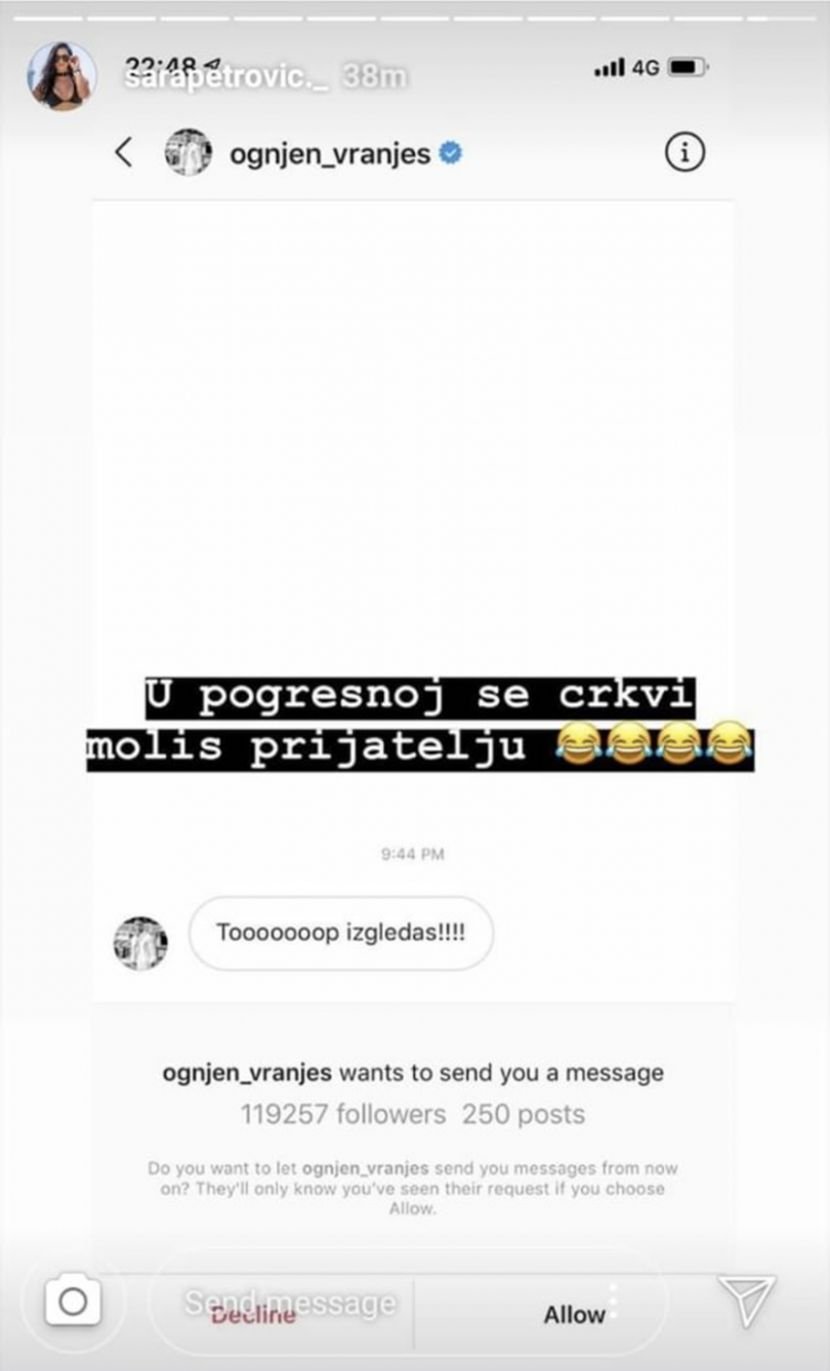830x1371 pixels.
Task: Open sarapetrovic._ profile picture
Action: [62, 76]
